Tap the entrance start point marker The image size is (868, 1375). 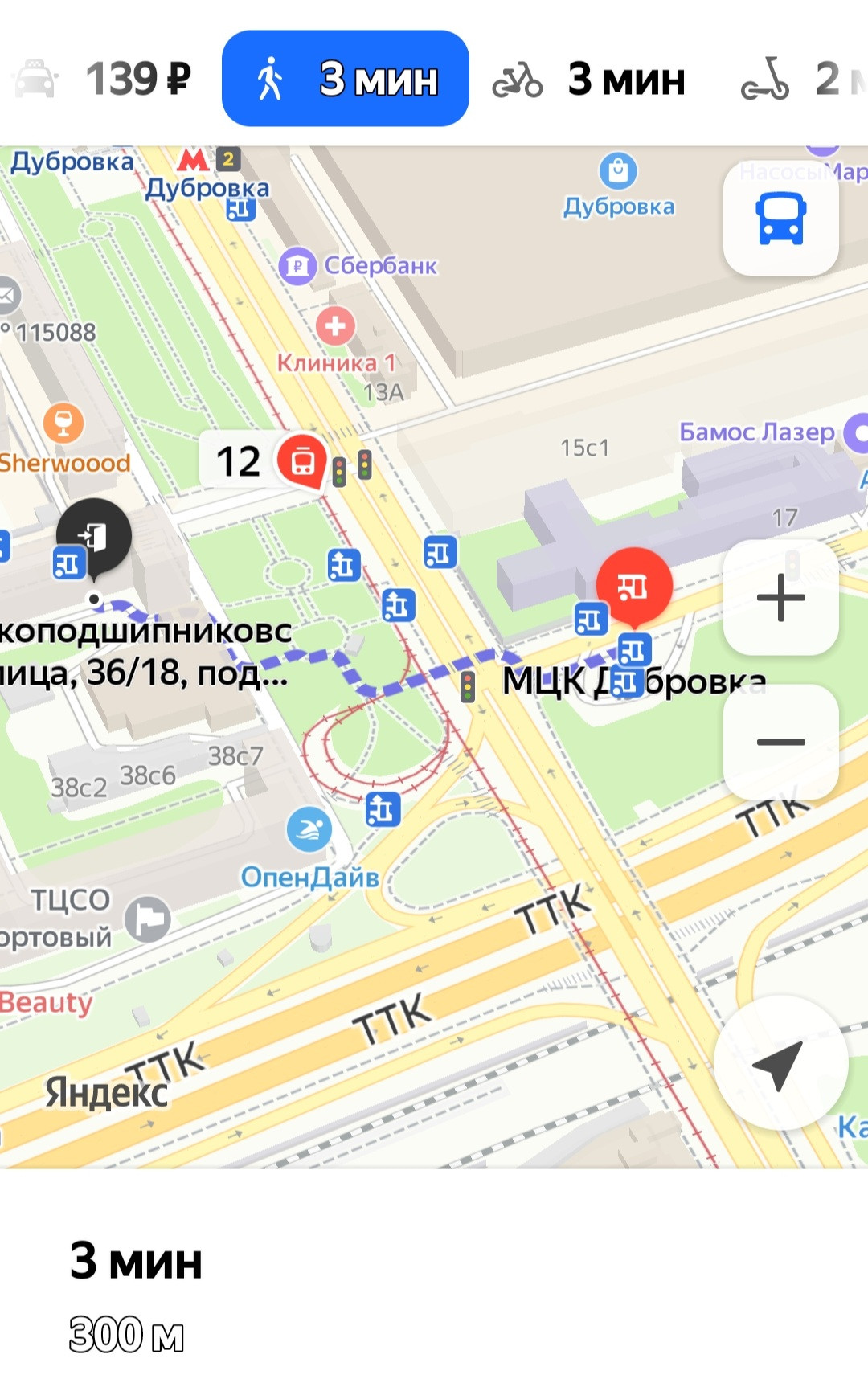tap(94, 535)
